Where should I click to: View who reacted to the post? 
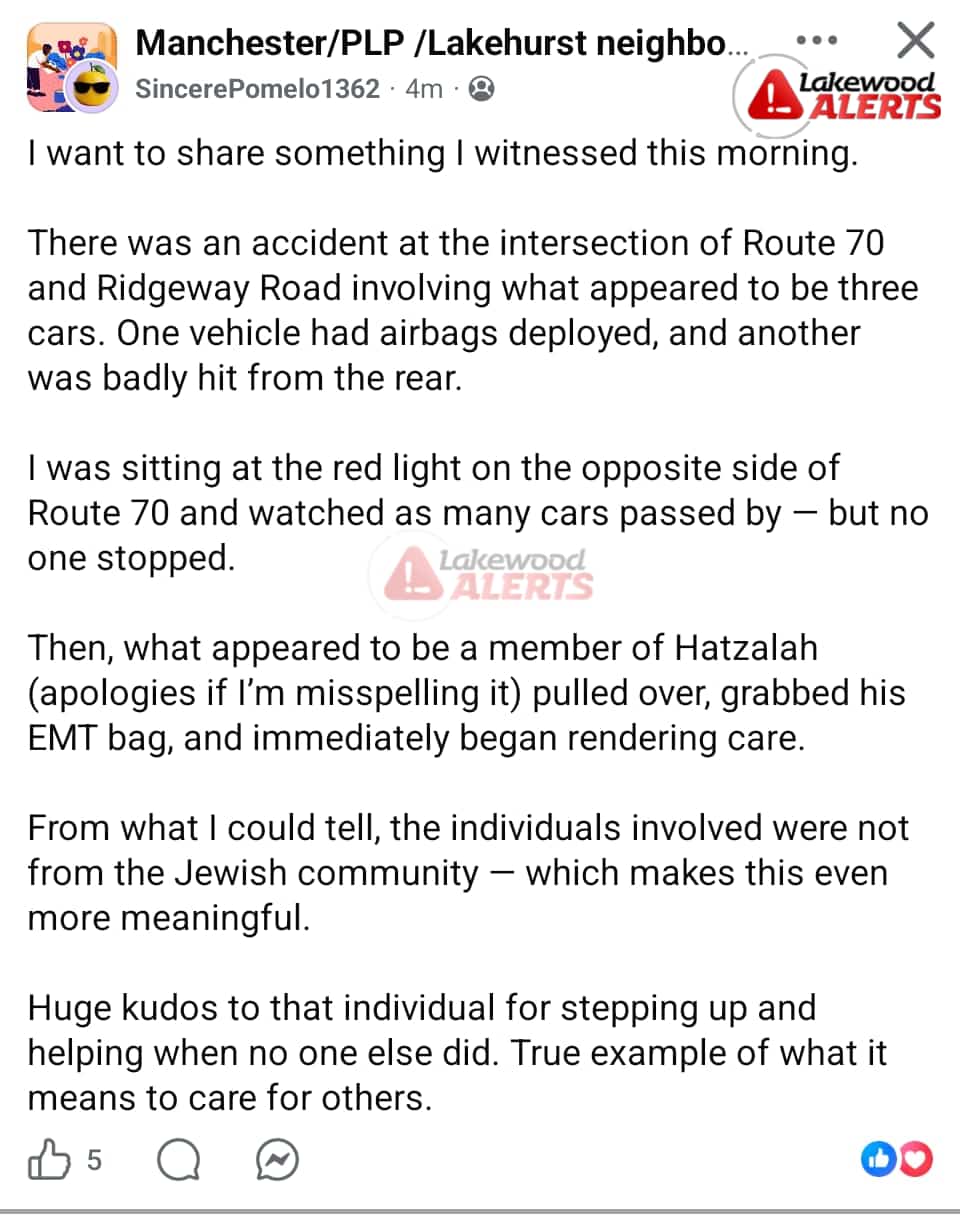pos(896,1159)
